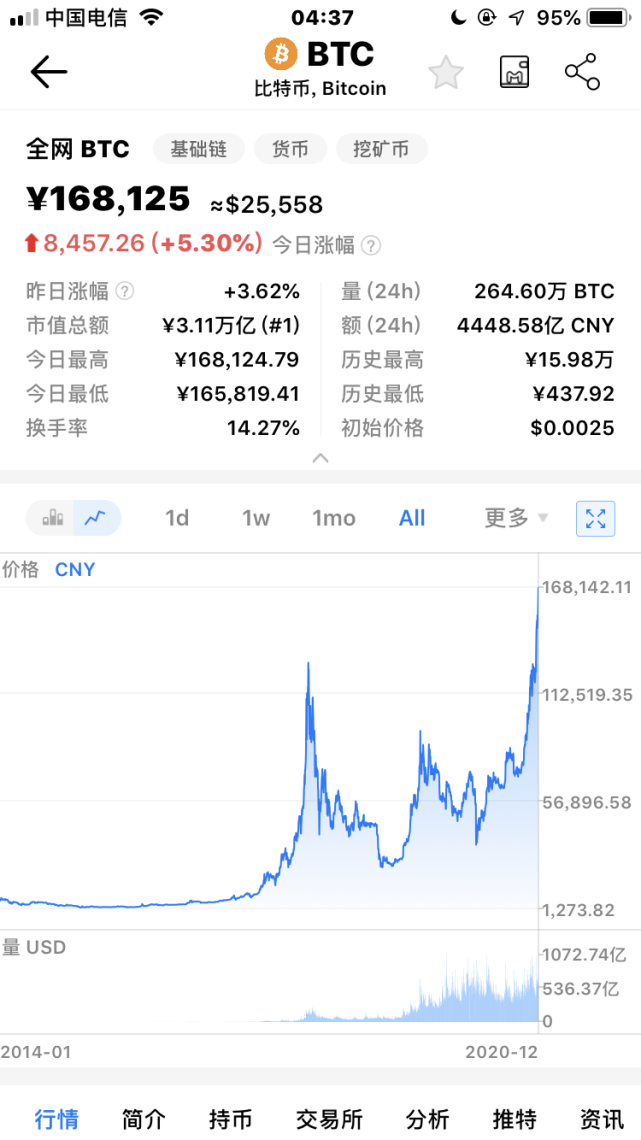
Task: Expand the chart to fullscreen
Action: pos(595,518)
